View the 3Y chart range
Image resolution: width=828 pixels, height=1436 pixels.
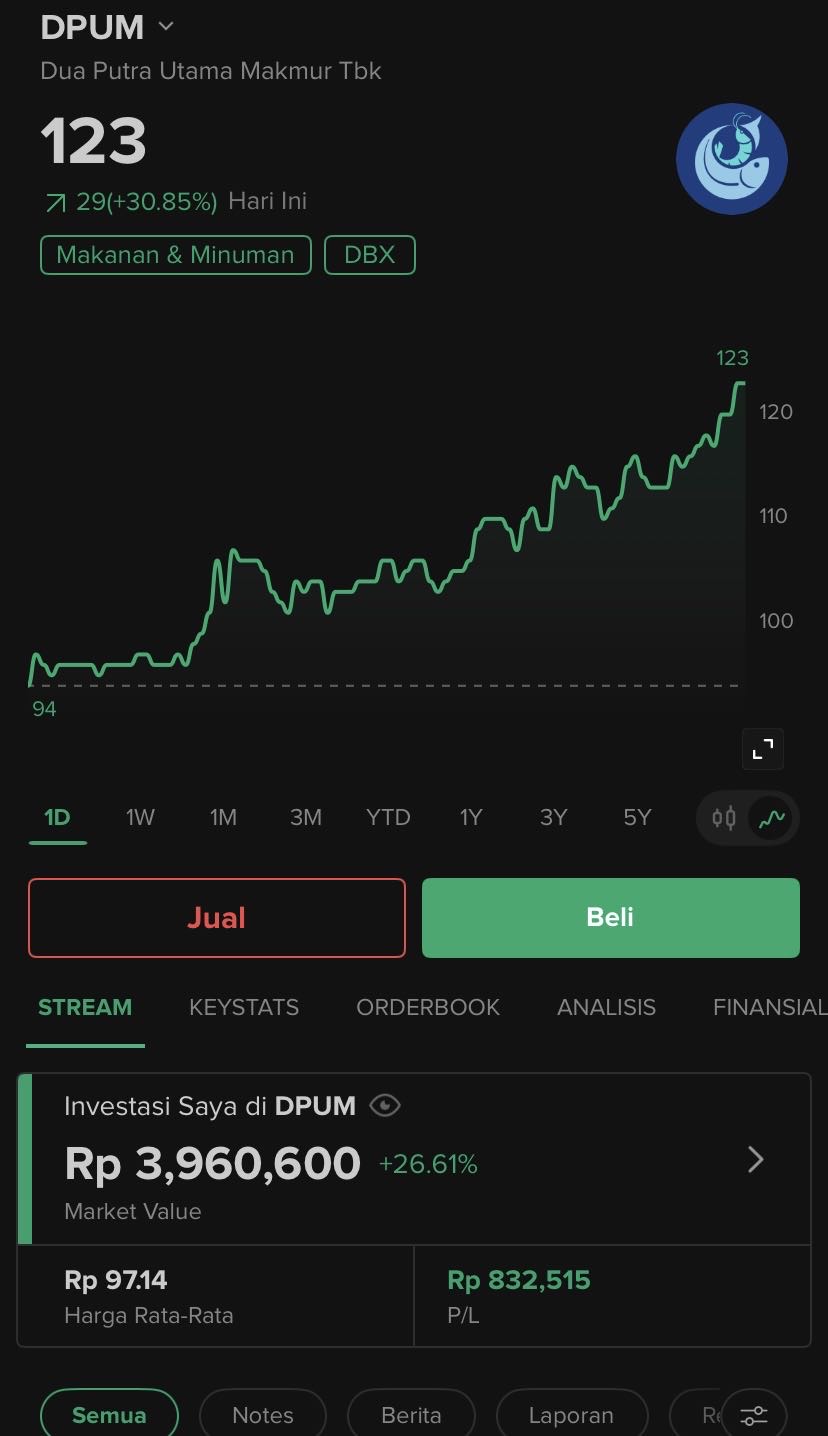553,818
